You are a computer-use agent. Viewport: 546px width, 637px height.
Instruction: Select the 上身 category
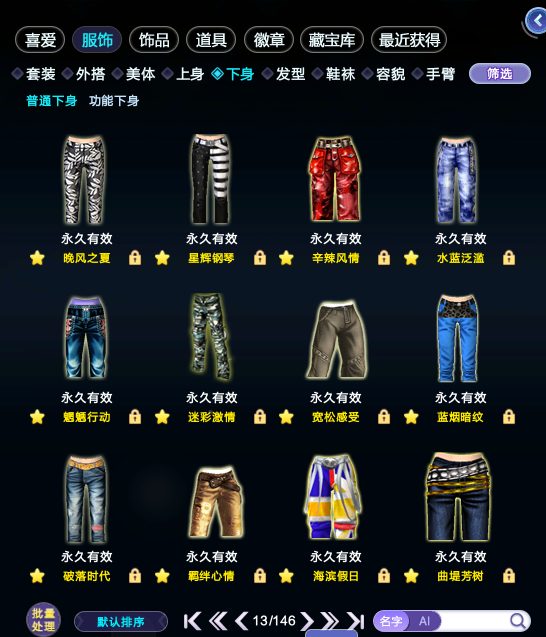183,74
